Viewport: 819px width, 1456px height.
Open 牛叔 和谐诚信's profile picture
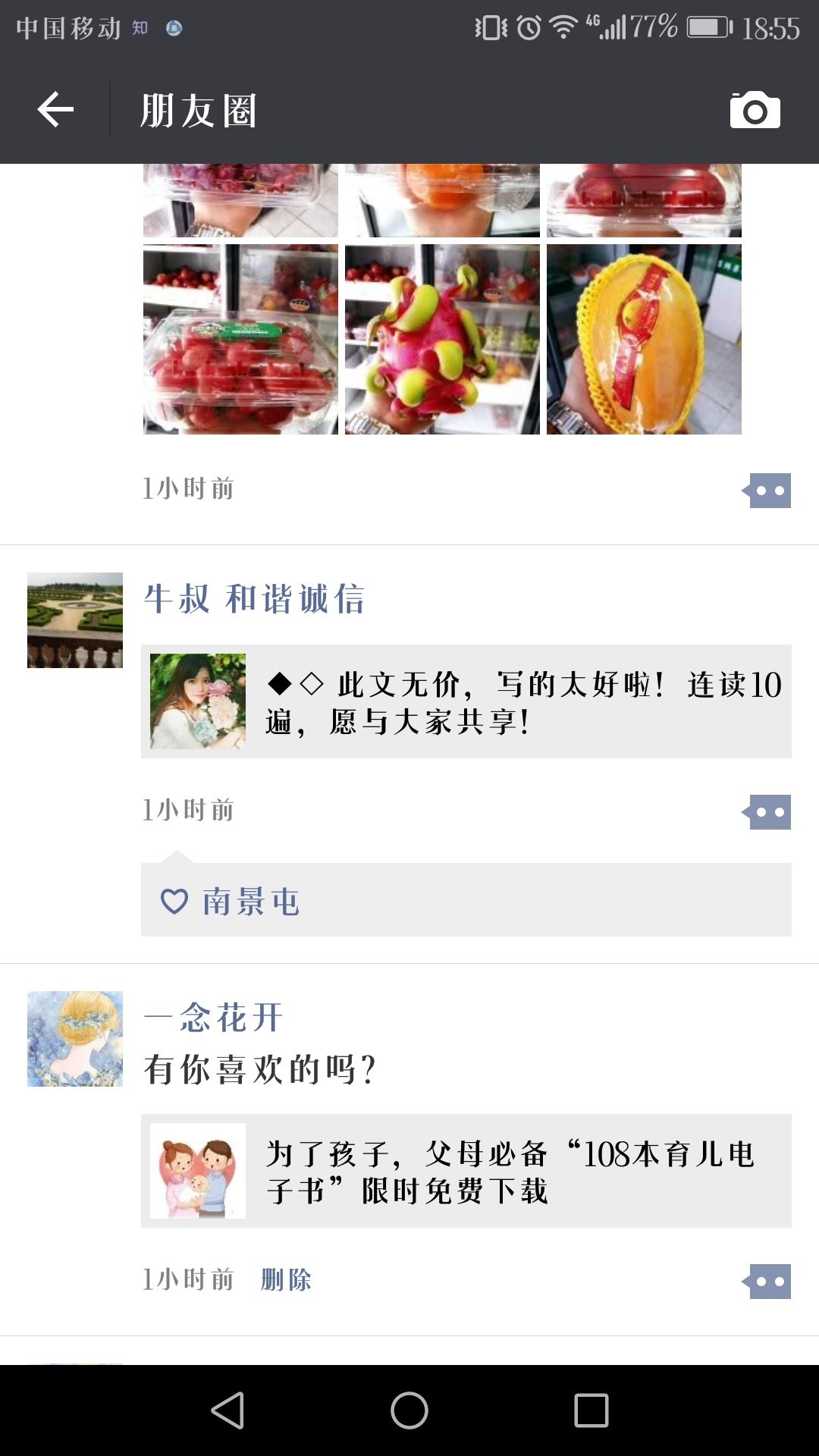pos(75,620)
